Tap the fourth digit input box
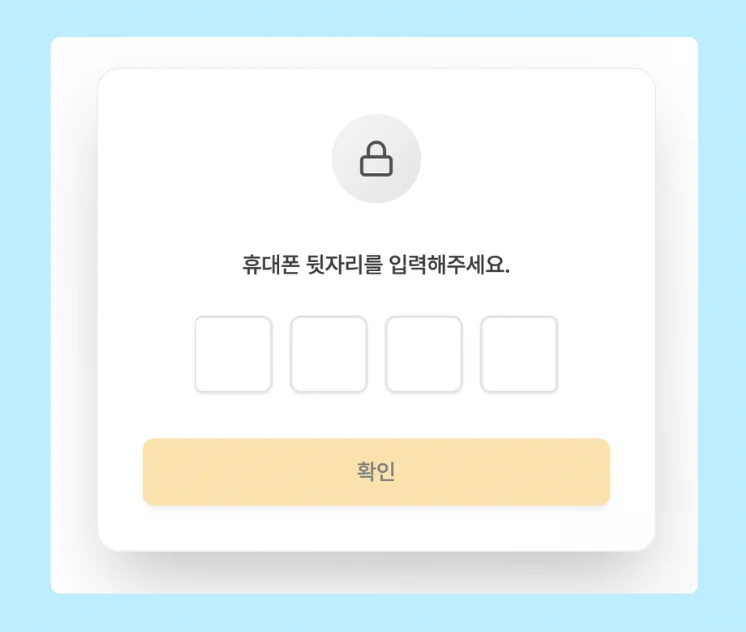This screenshot has width=746, height=632. pyautogui.click(x=519, y=354)
